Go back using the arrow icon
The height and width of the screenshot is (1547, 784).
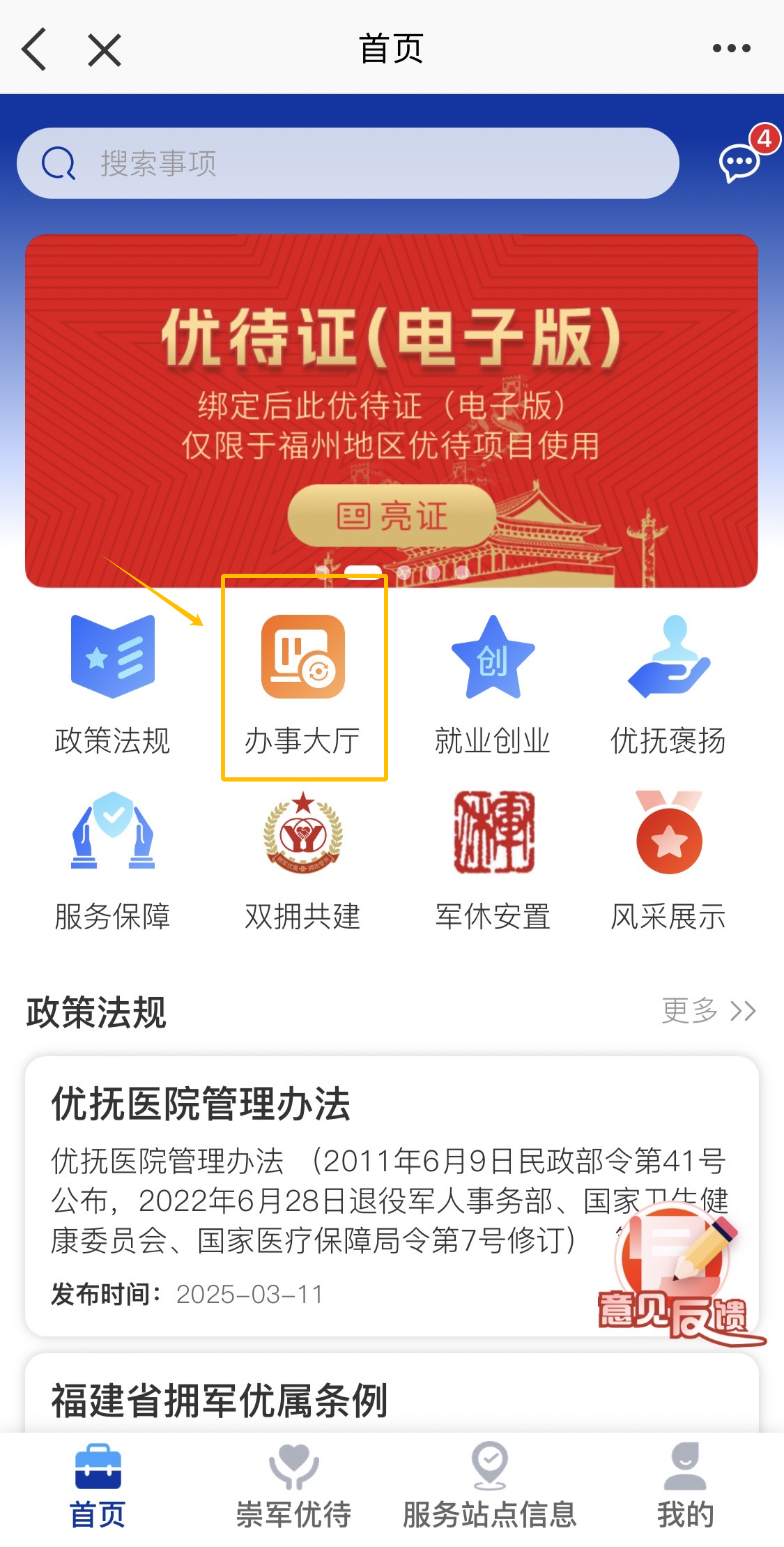point(34,49)
